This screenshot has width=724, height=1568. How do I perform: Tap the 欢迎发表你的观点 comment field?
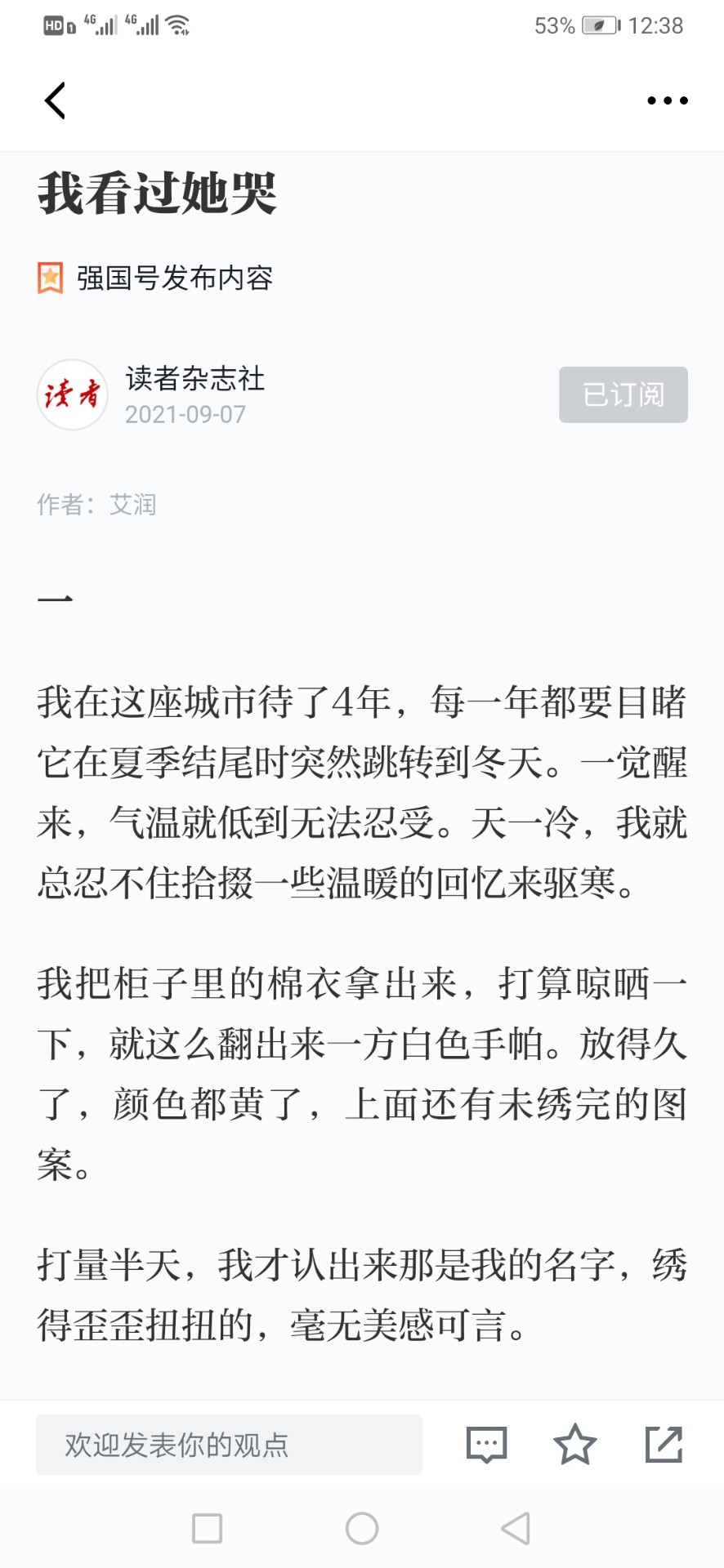coord(229,1445)
